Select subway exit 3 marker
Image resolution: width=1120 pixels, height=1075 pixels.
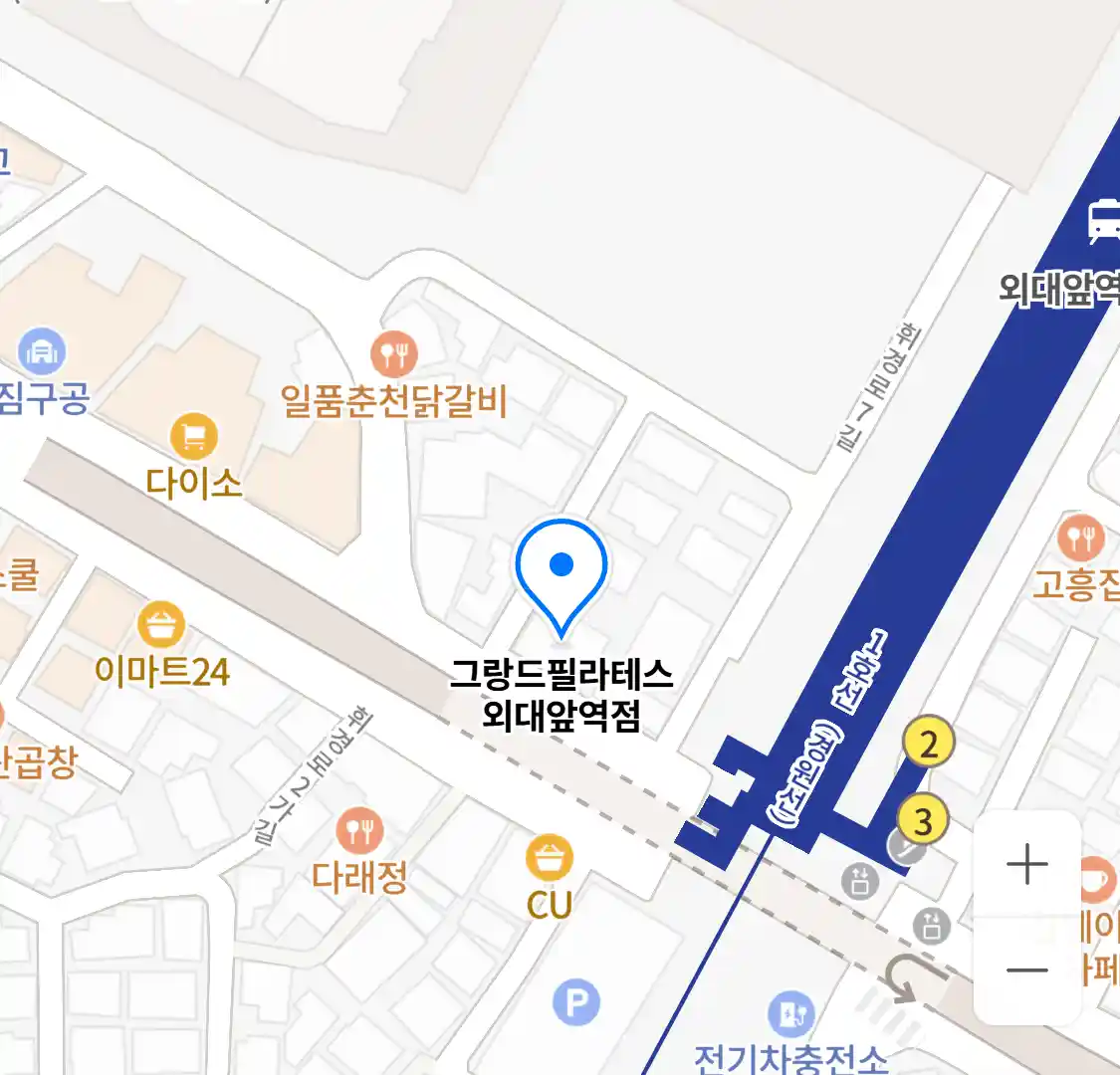tap(923, 821)
